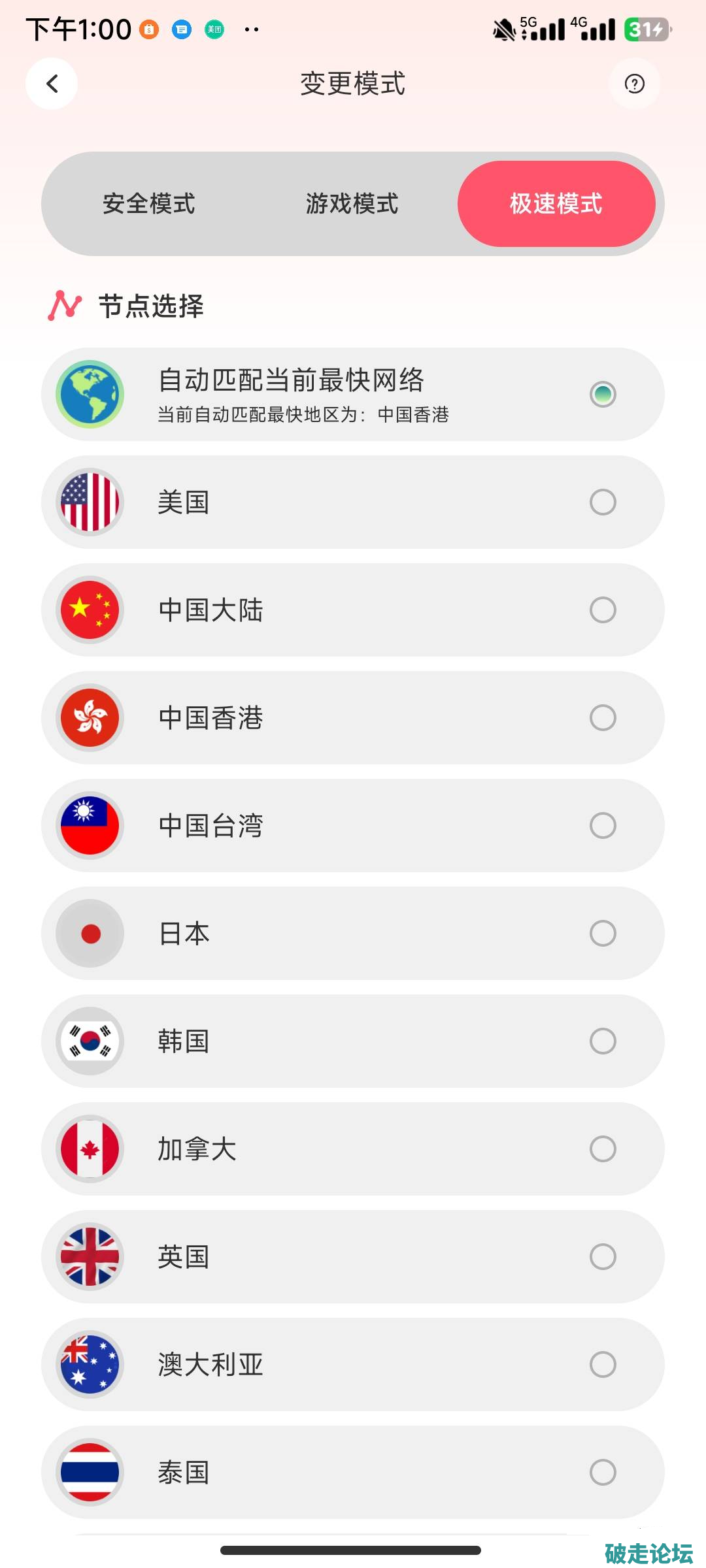
Task: Pick 中国大陆 as the node
Action: (353, 610)
